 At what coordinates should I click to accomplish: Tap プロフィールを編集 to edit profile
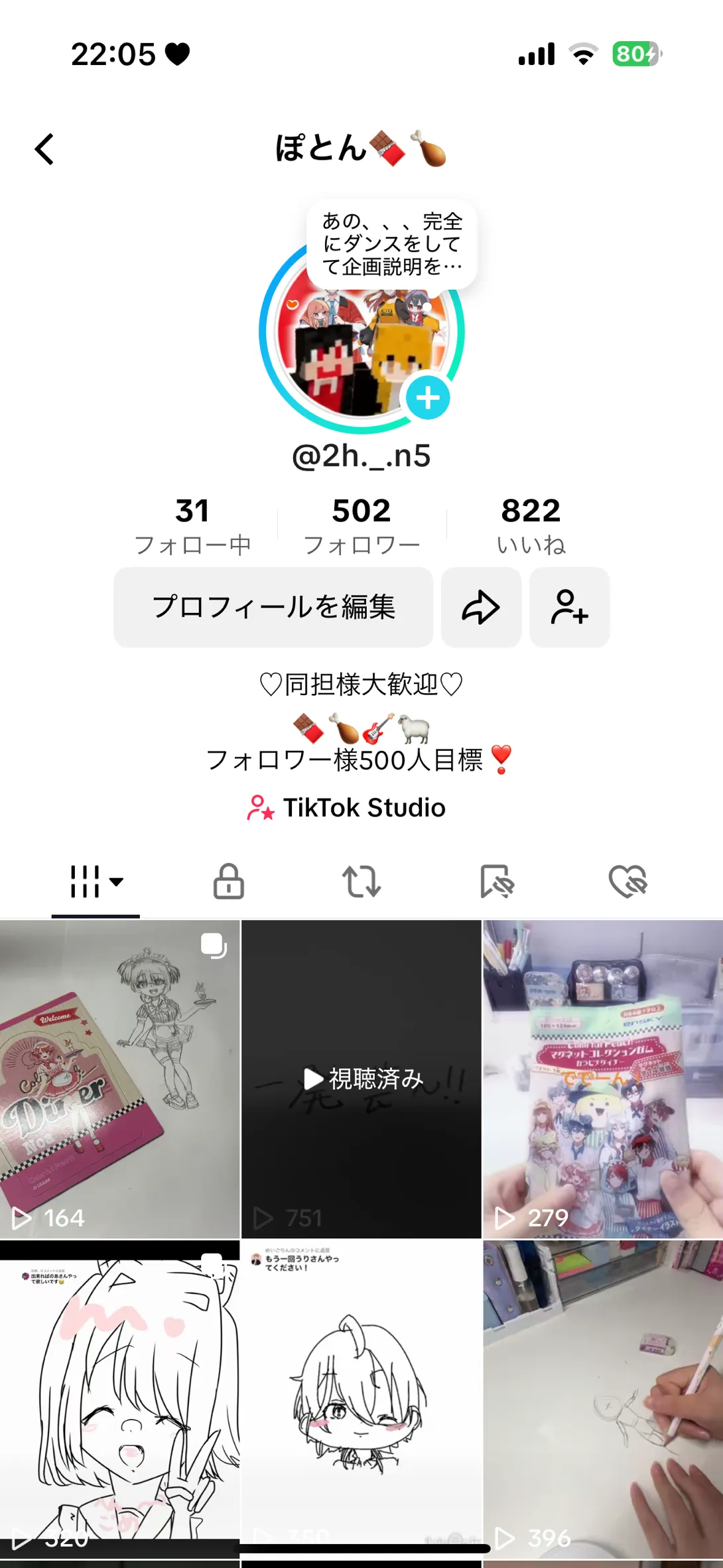(x=273, y=607)
